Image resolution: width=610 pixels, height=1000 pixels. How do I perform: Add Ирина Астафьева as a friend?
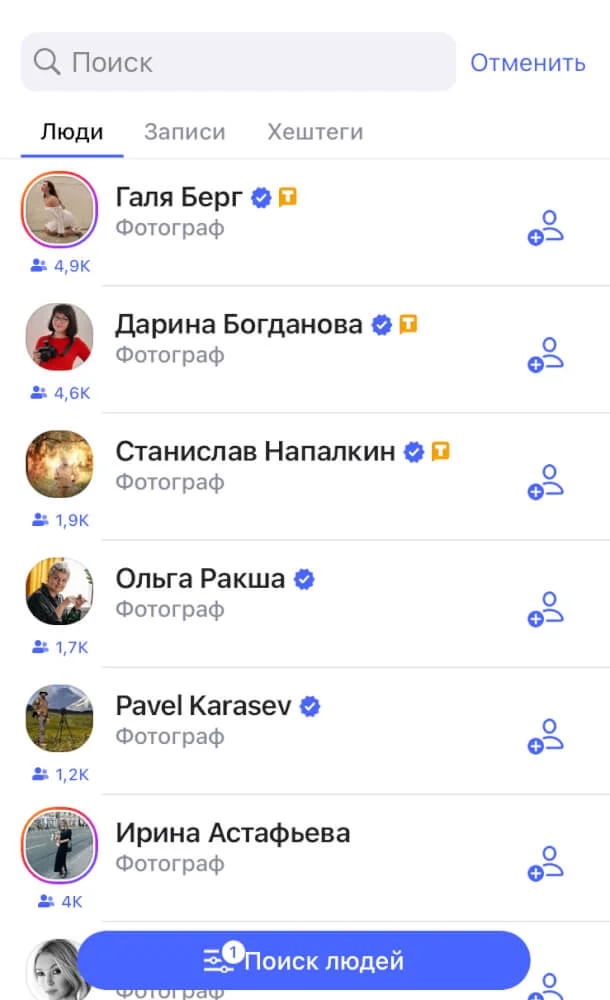click(x=546, y=863)
